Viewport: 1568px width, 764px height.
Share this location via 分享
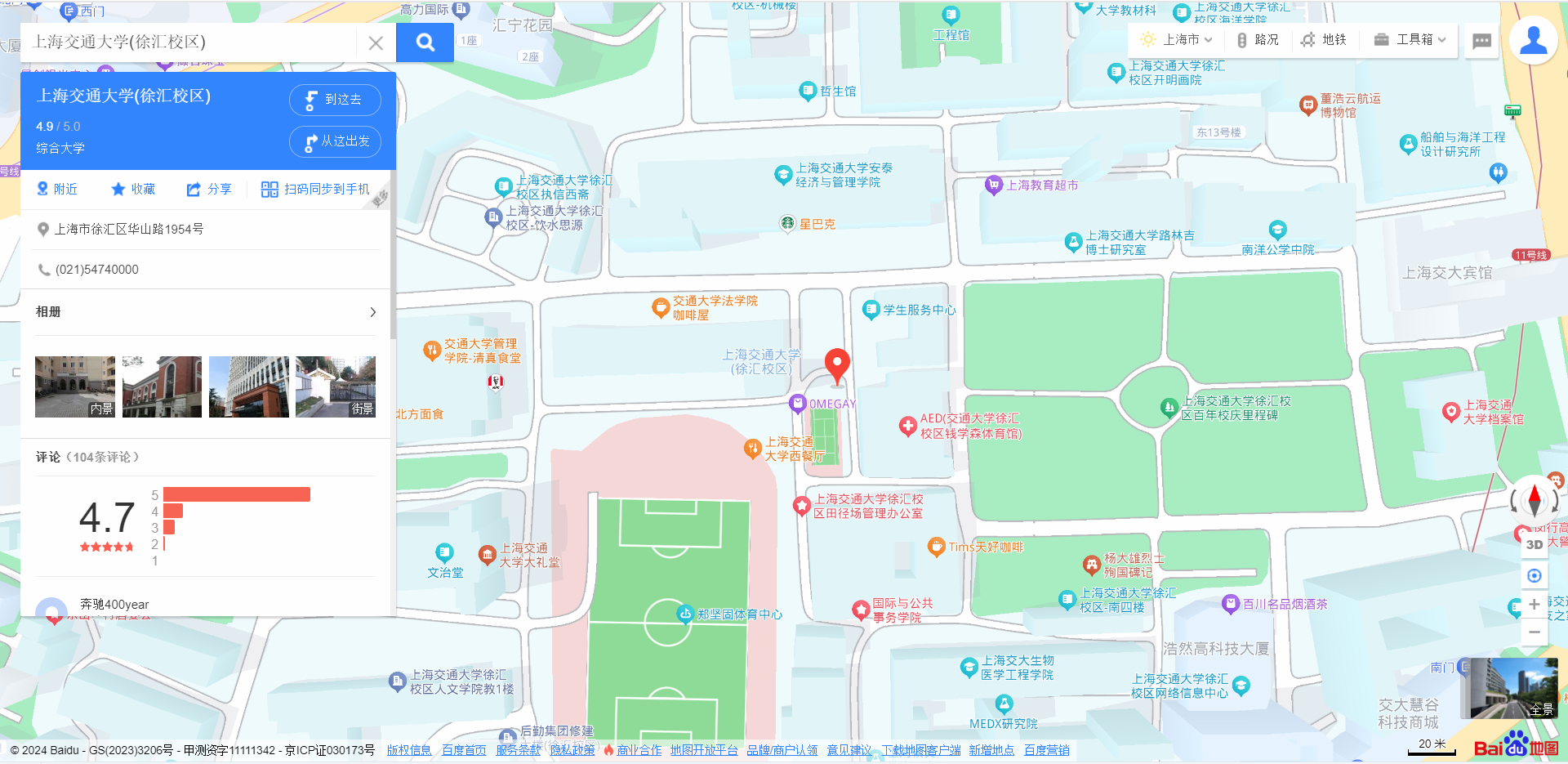coord(209,189)
